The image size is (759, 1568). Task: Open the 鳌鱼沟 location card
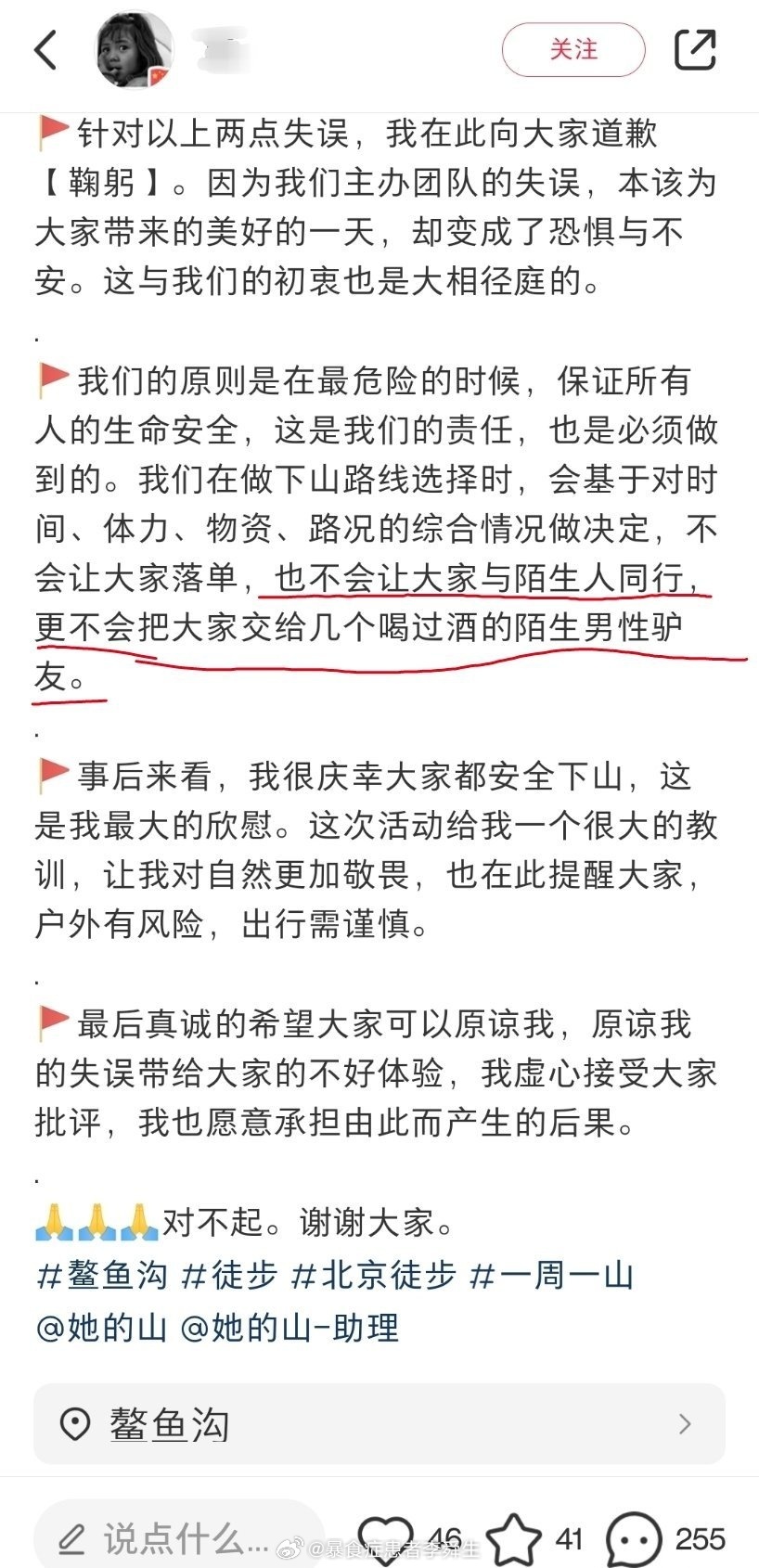(x=379, y=1424)
